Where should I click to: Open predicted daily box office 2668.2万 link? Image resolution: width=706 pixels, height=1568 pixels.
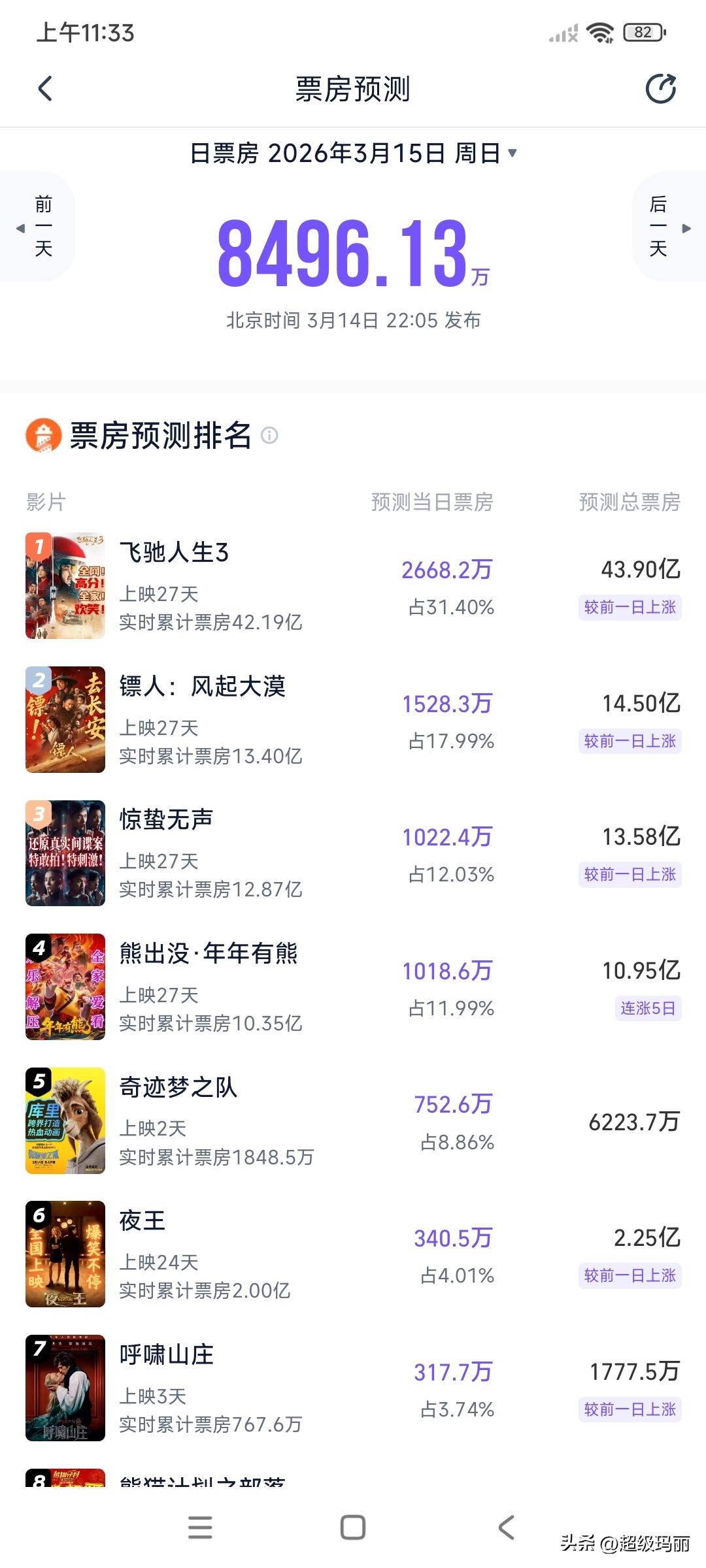pos(448,569)
